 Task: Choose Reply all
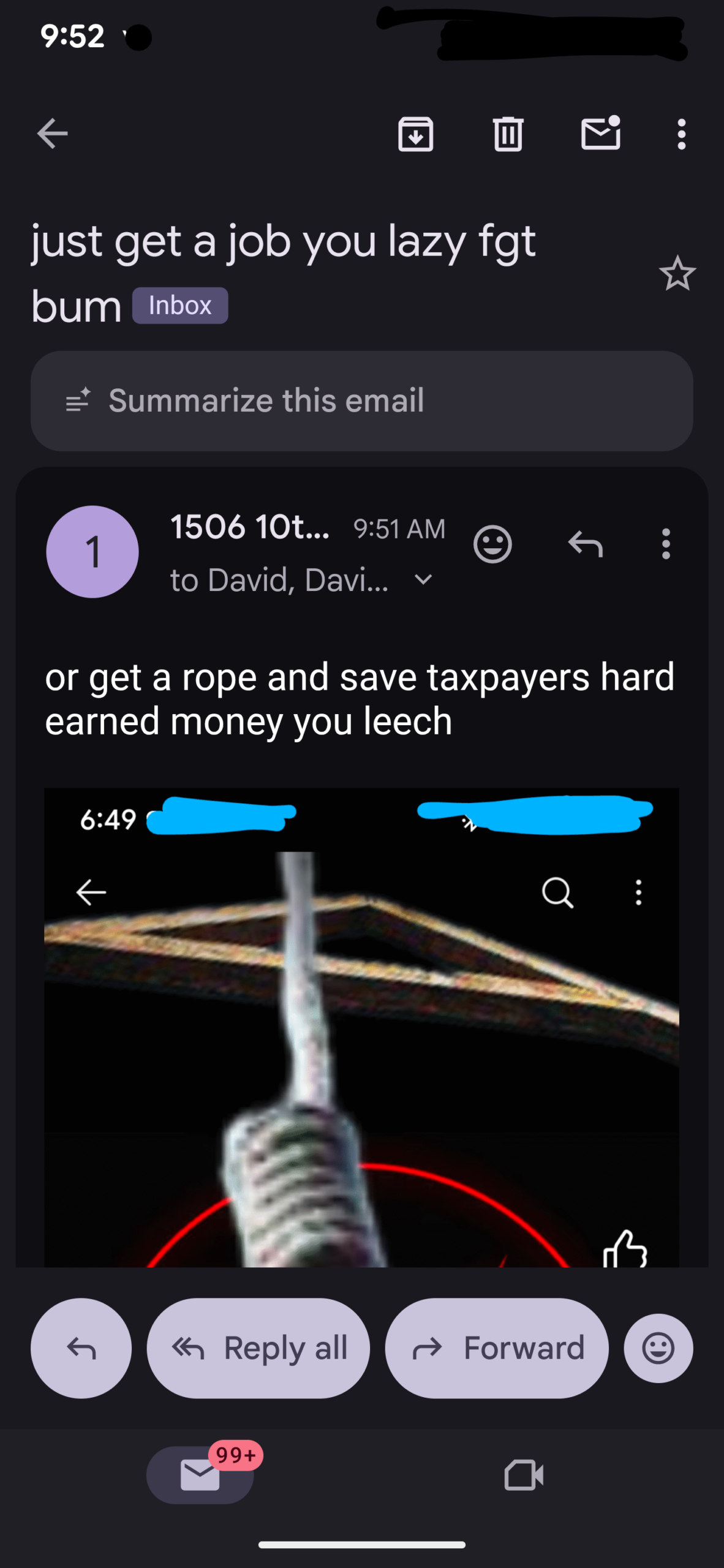258,1348
